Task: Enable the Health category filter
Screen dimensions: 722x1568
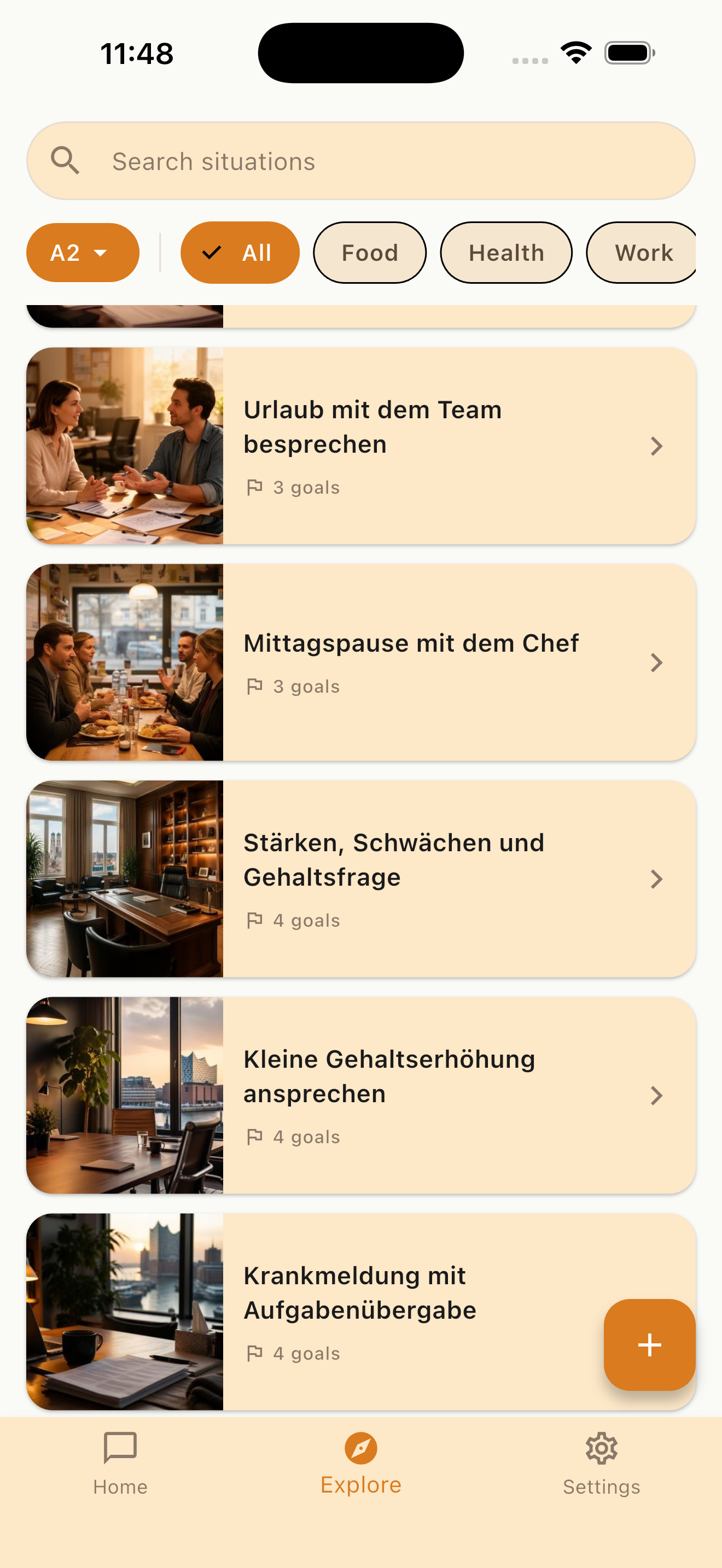Action: coord(506,252)
